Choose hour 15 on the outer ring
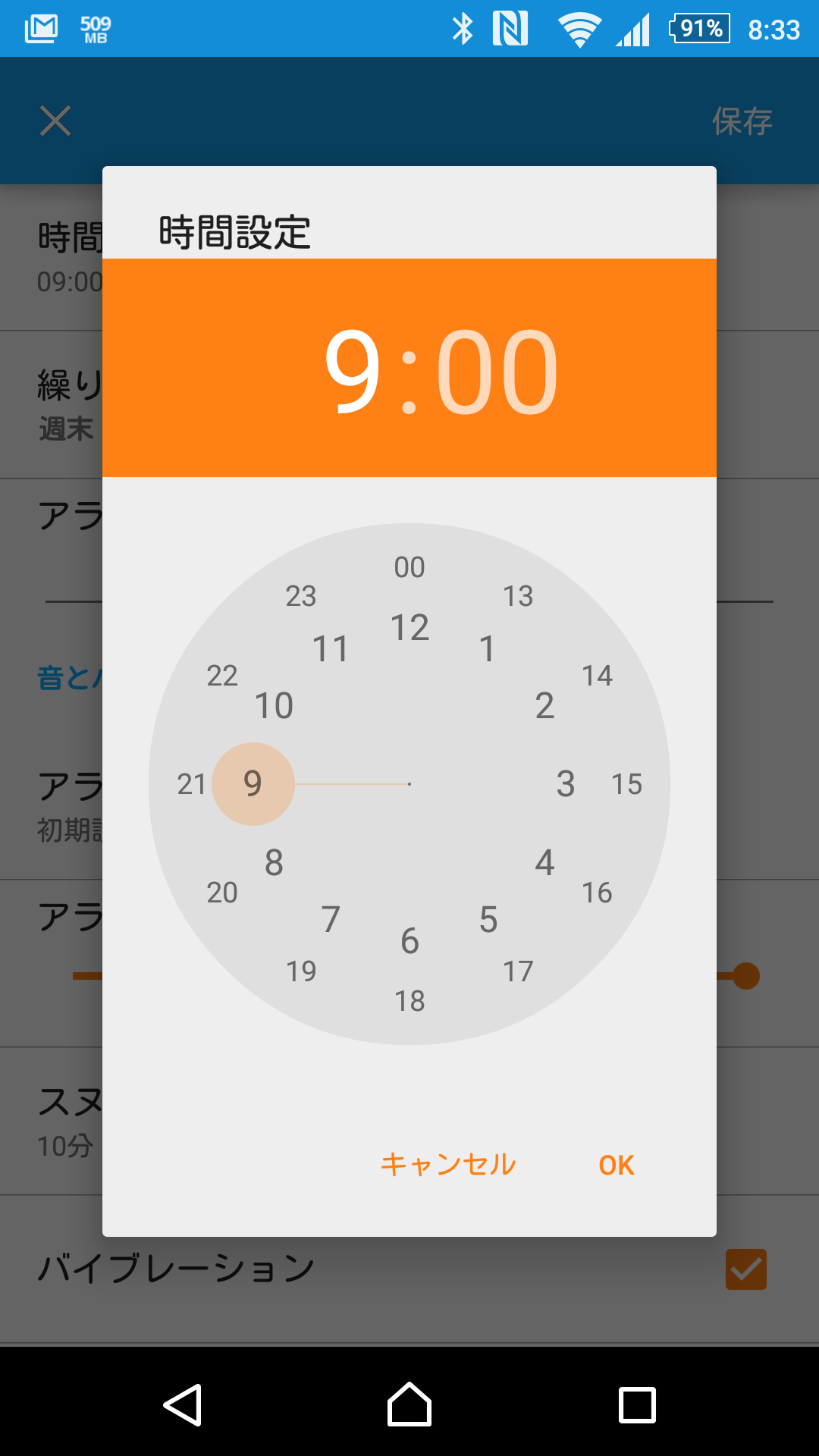This screenshot has width=819, height=1456. pyautogui.click(x=626, y=784)
